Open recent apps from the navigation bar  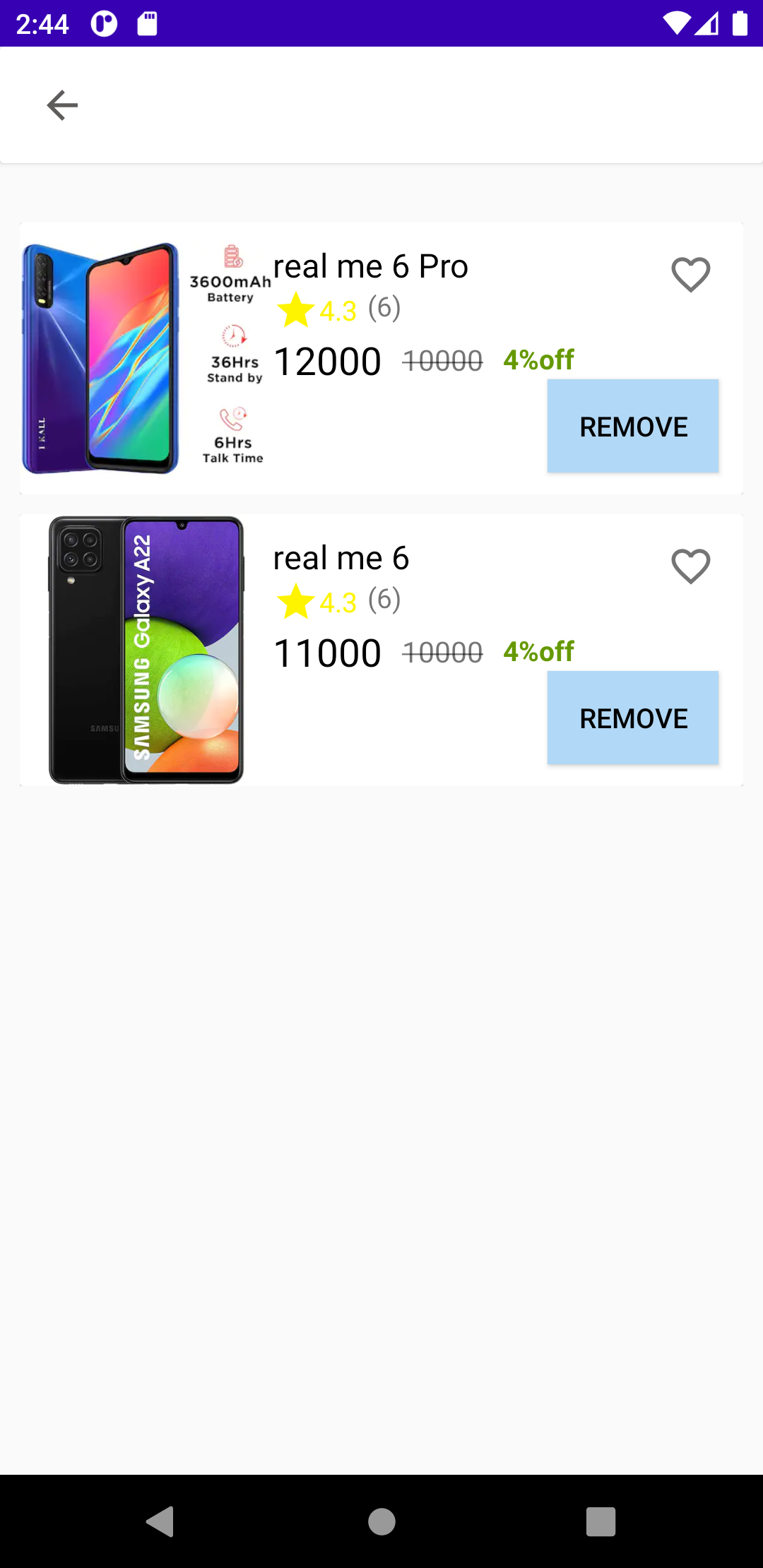click(x=601, y=1521)
